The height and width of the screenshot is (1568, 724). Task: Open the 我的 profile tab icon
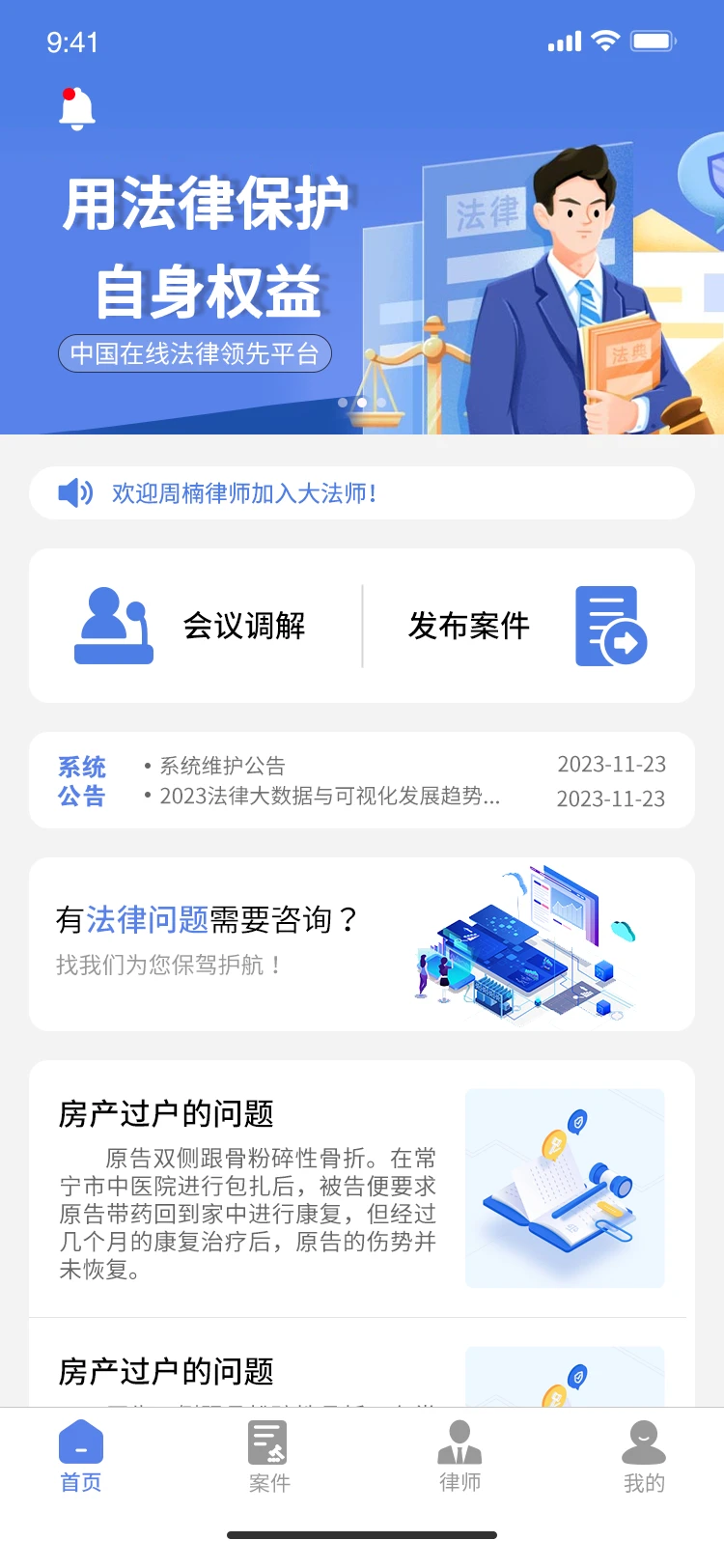pyautogui.click(x=643, y=1441)
